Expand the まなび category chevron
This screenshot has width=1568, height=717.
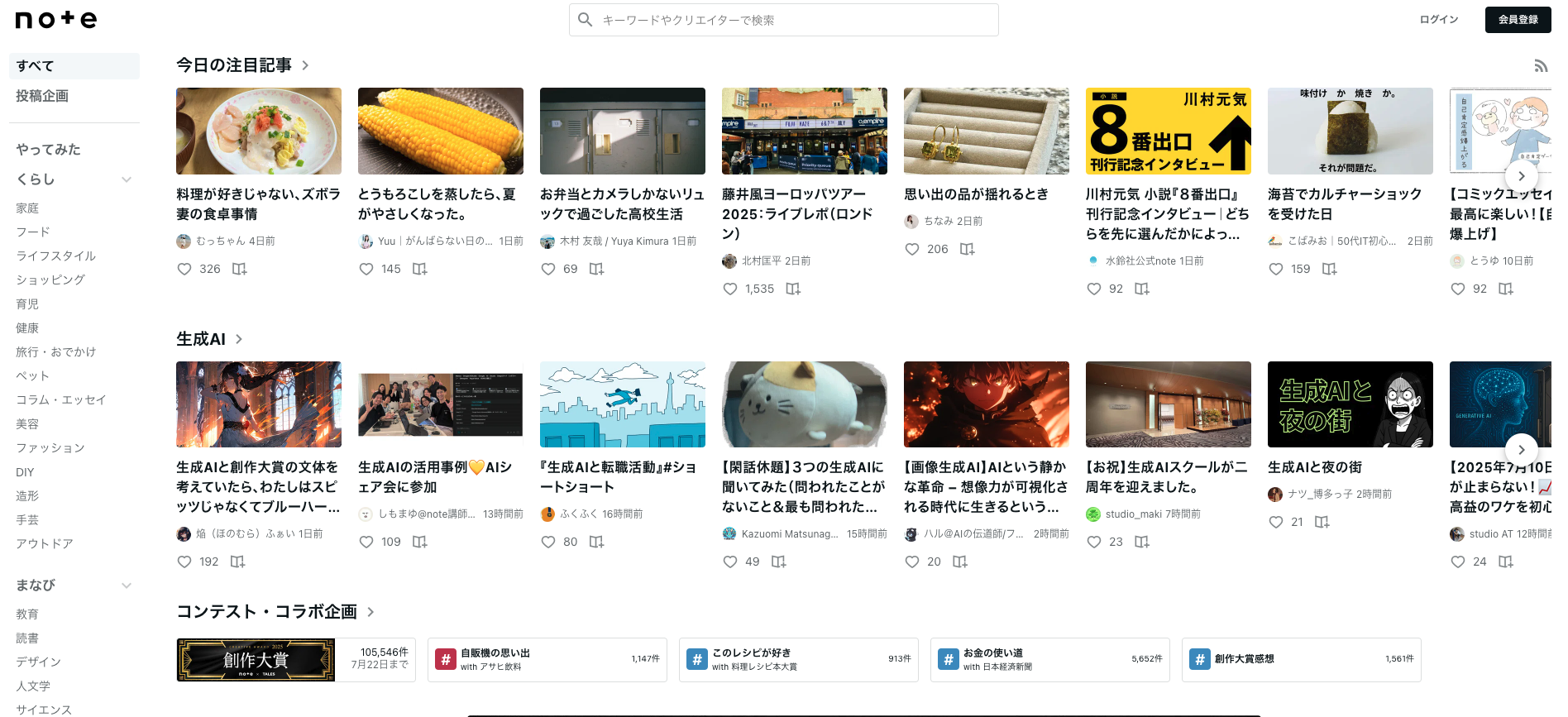pos(127,586)
